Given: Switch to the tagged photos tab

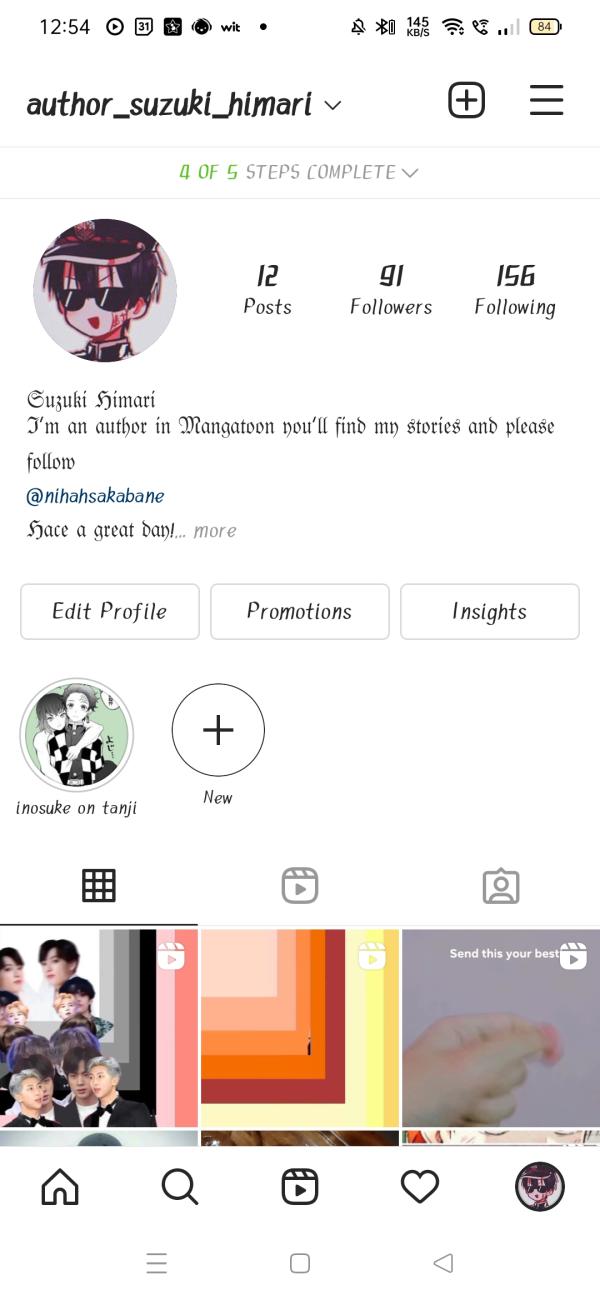Looking at the screenshot, I should coord(500,885).
